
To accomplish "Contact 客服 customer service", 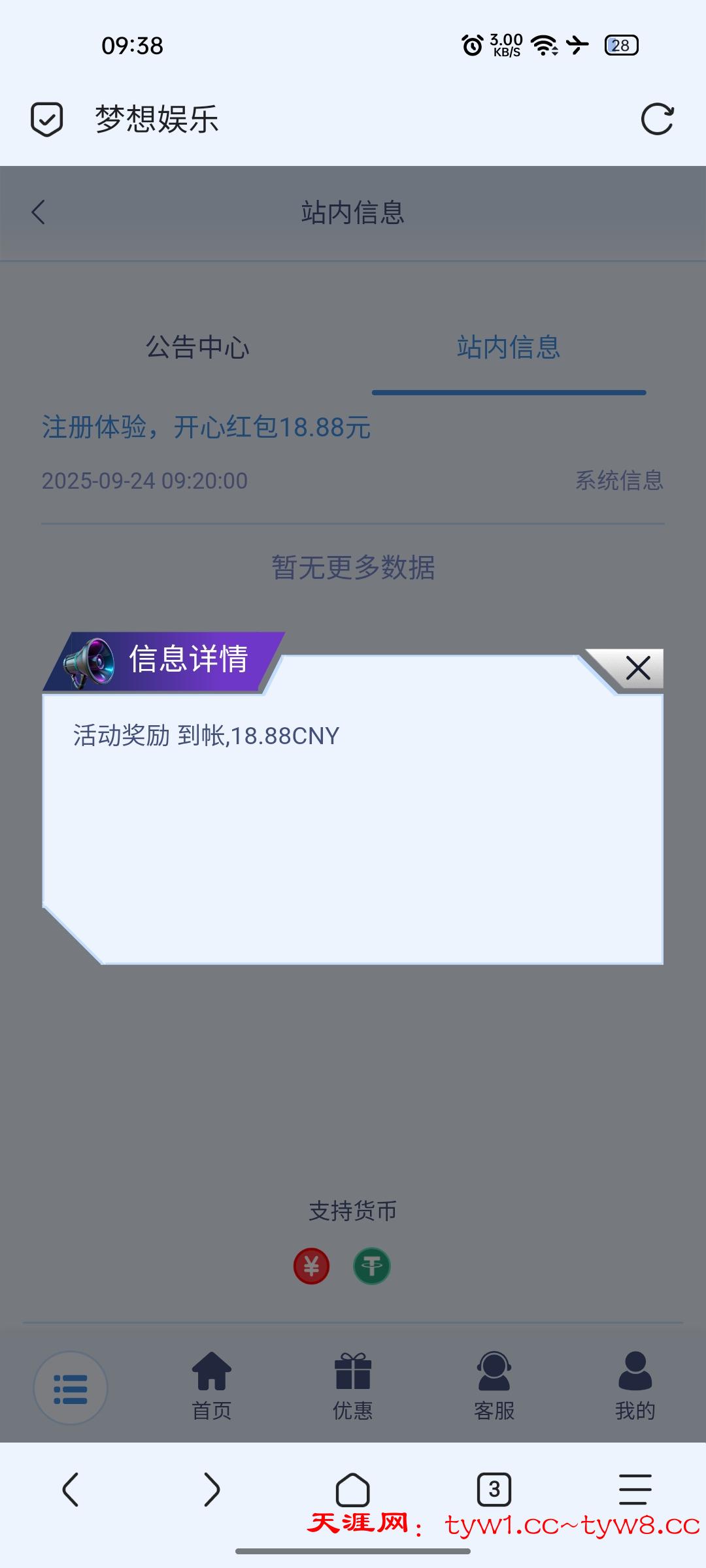I will [x=494, y=1386].
